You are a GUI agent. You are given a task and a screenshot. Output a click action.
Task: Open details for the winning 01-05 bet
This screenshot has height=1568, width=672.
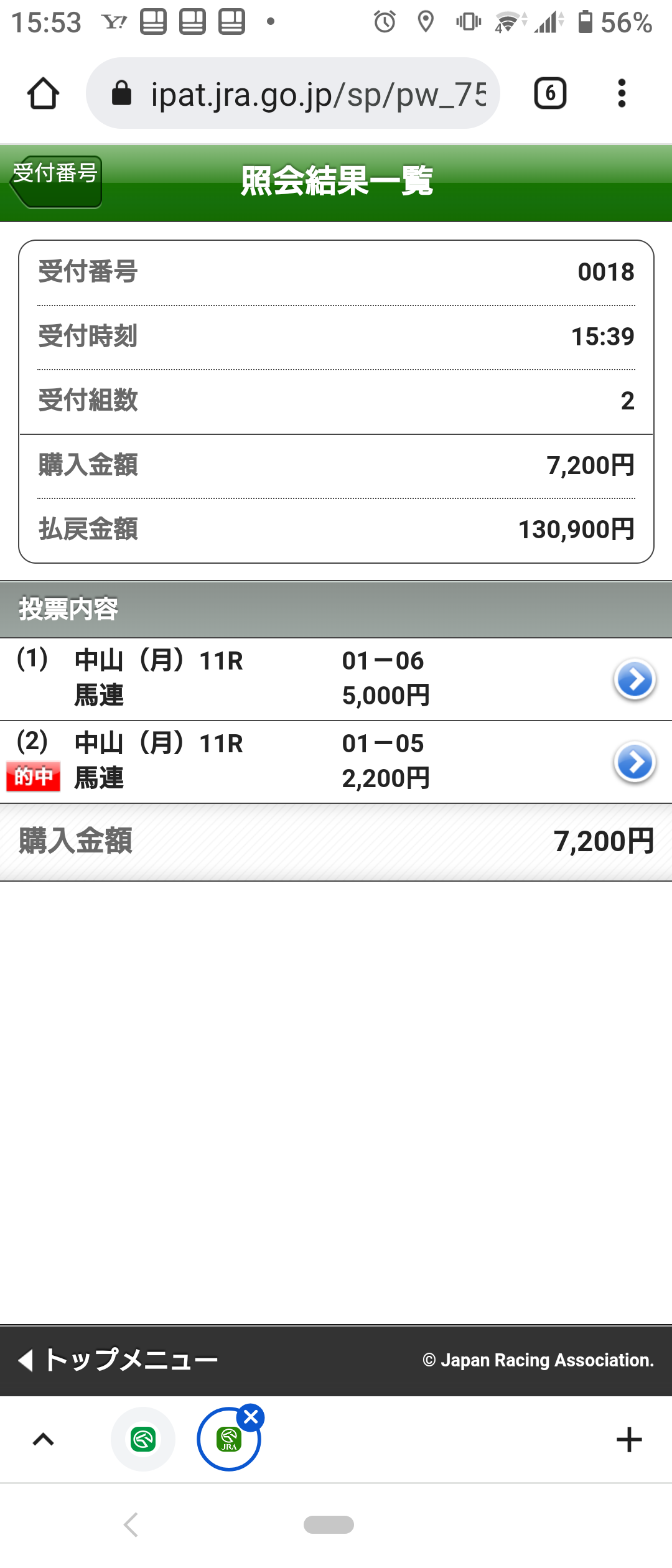[634, 762]
